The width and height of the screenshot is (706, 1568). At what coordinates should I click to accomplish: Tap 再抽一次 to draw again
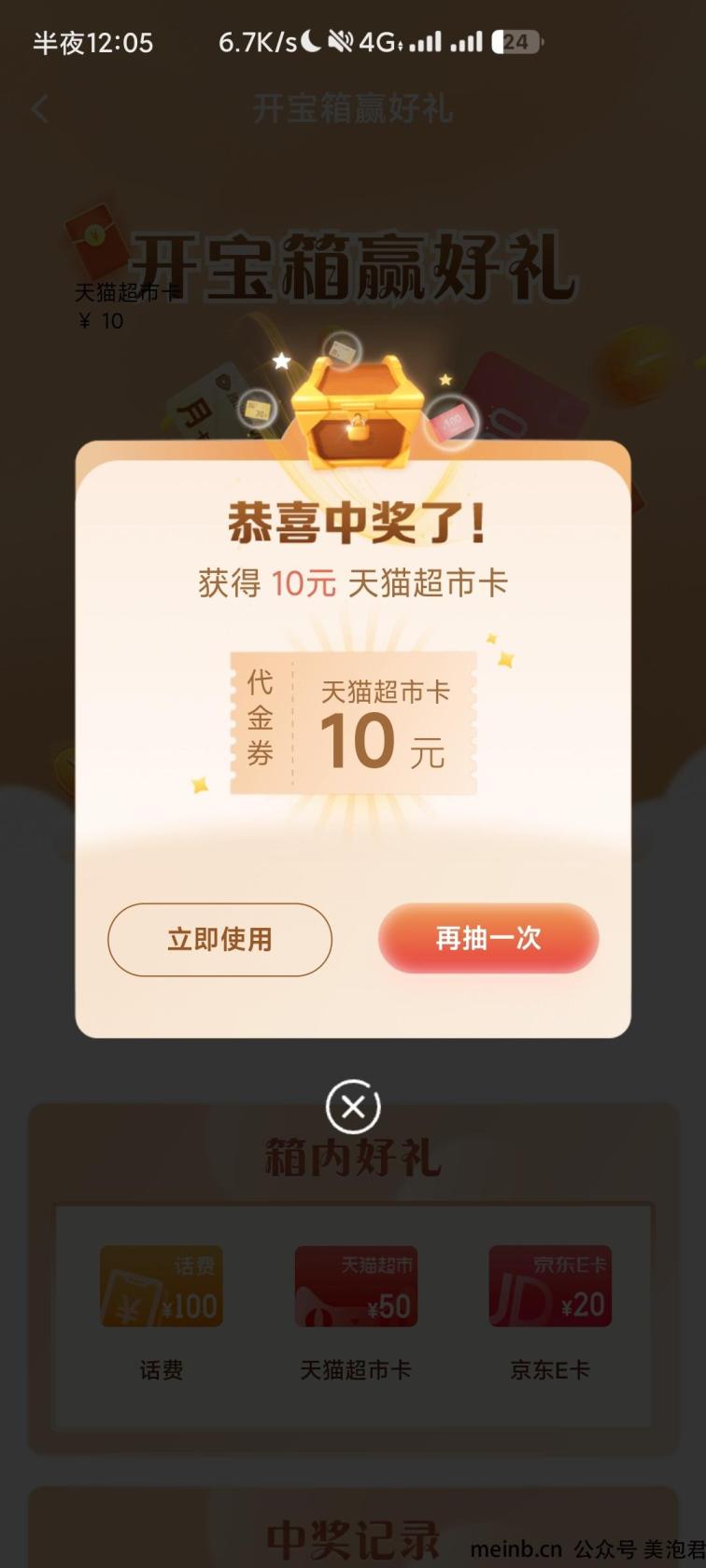click(487, 938)
